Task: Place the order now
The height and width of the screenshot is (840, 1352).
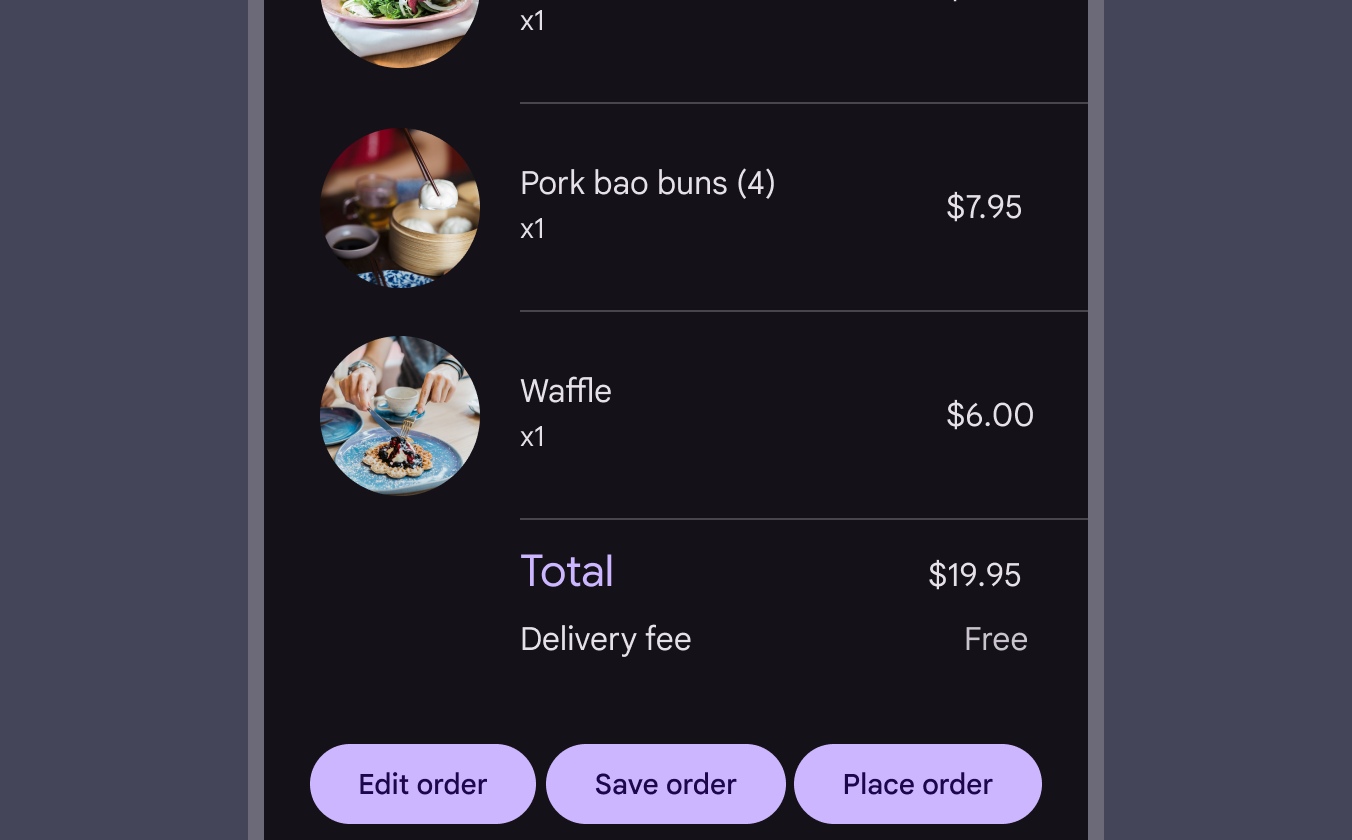Action: point(917,784)
